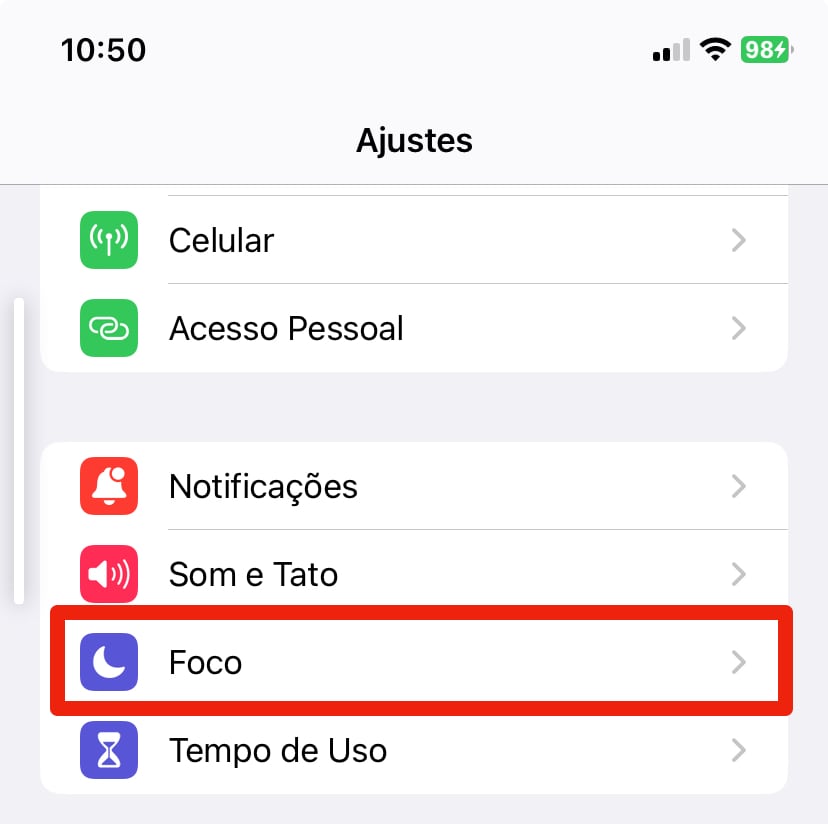
Task: Open Acesso Pessoal settings
Action: coord(413,328)
